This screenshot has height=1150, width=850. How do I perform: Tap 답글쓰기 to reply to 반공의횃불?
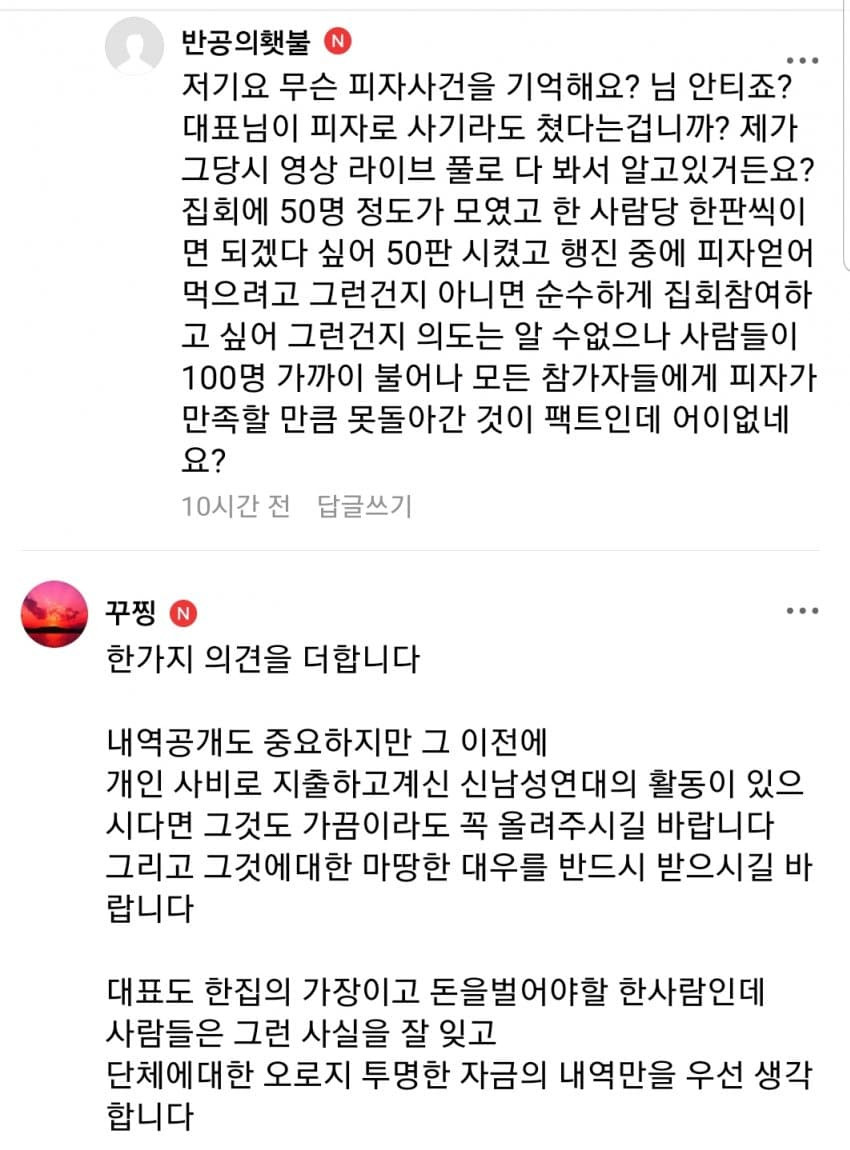coord(364,506)
